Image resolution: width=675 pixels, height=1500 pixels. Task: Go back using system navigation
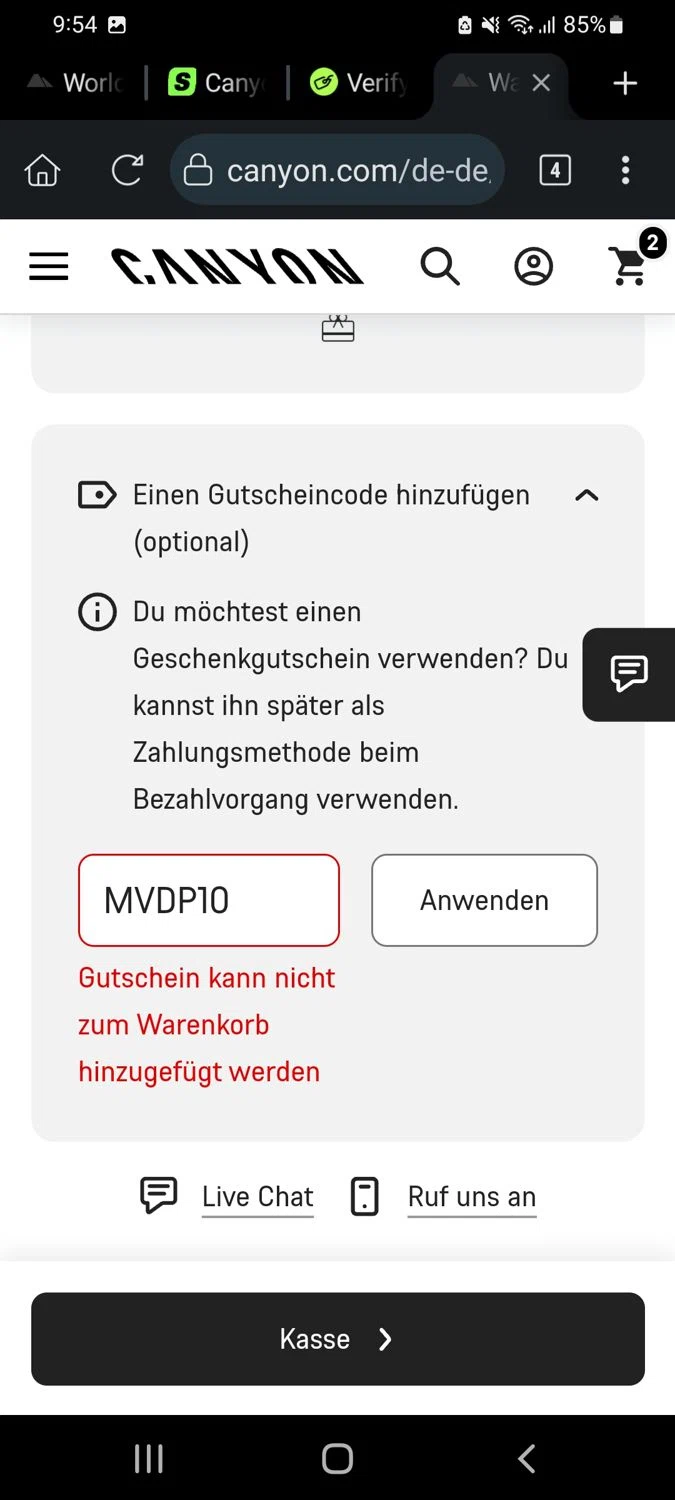pyautogui.click(x=527, y=1459)
